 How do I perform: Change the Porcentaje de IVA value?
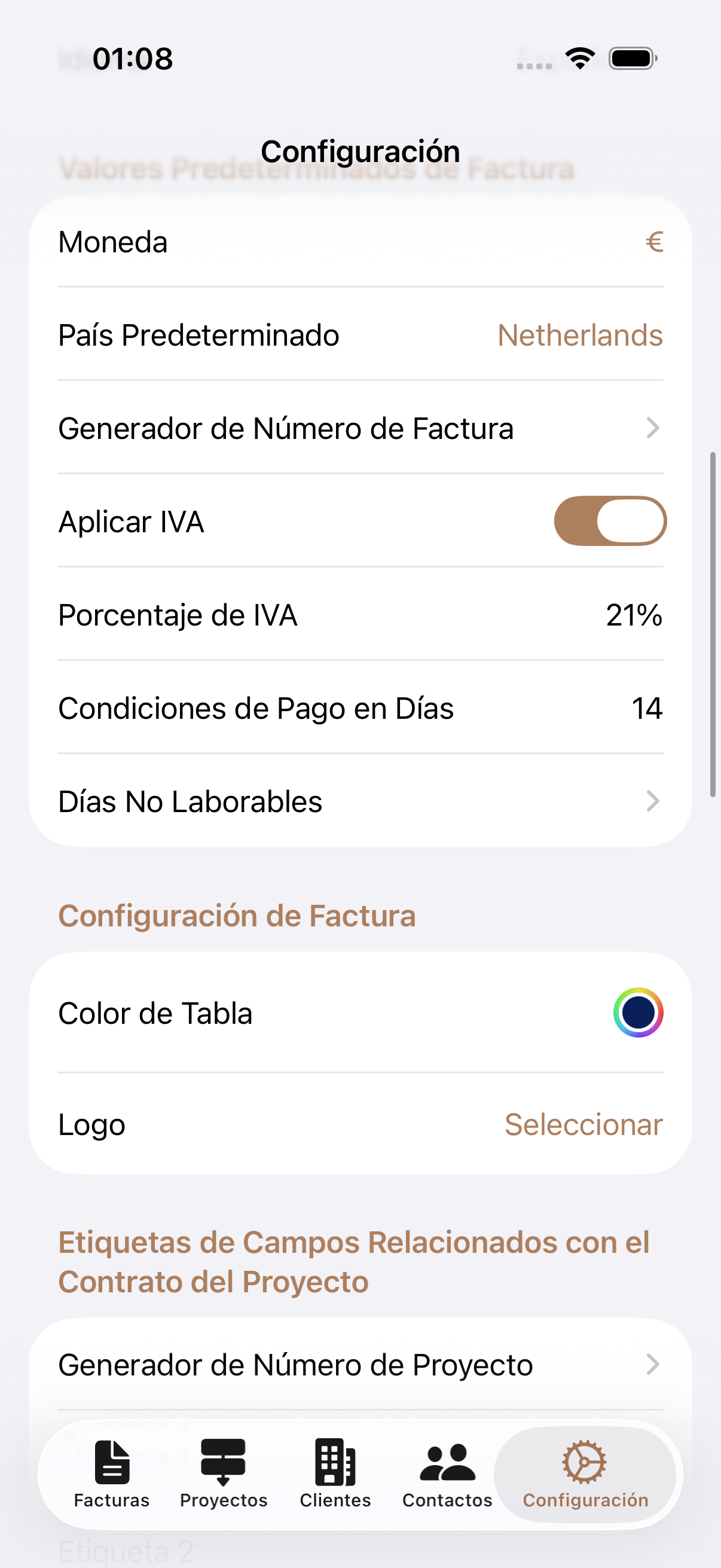(x=636, y=615)
